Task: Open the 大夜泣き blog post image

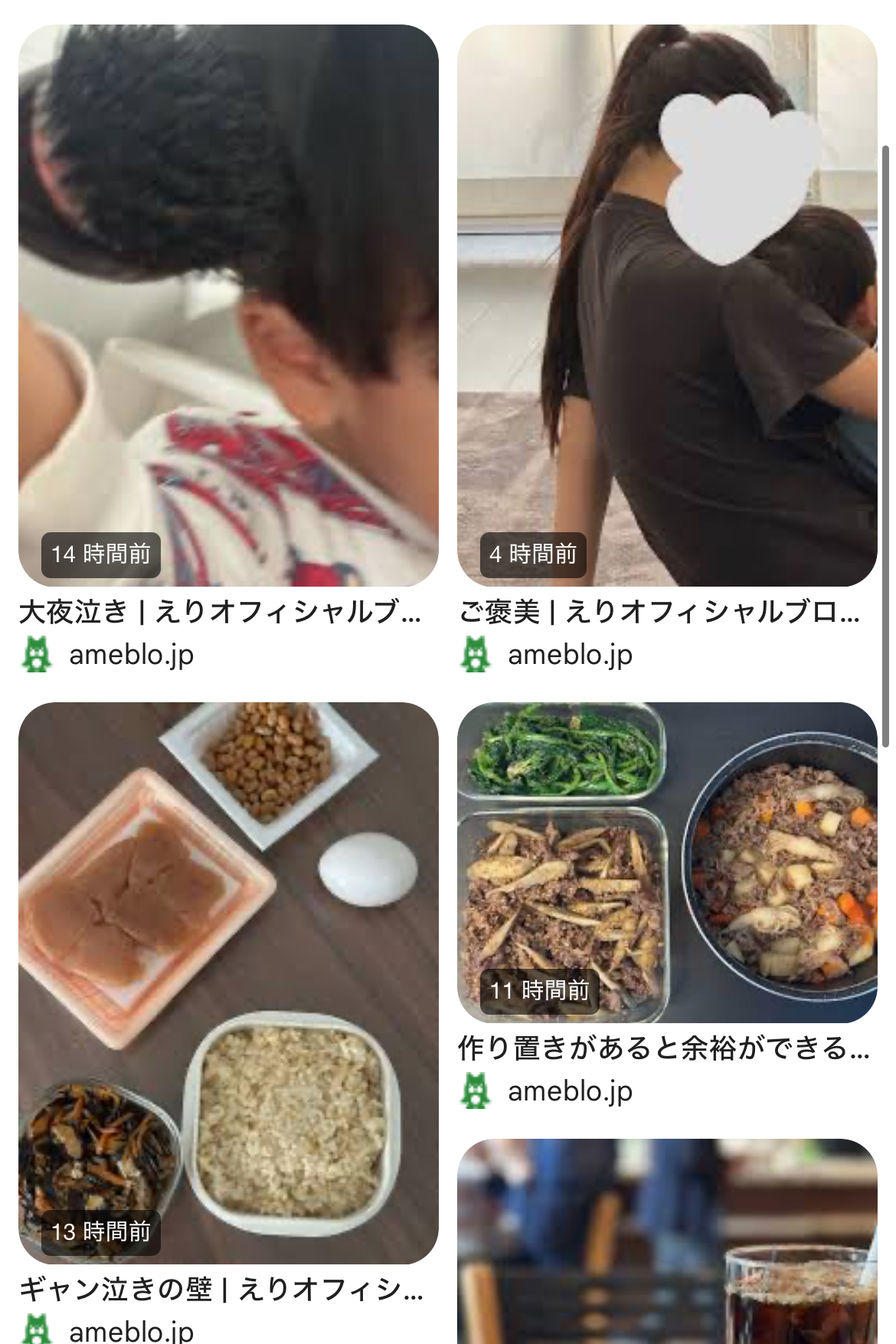Action: tap(228, 305)
